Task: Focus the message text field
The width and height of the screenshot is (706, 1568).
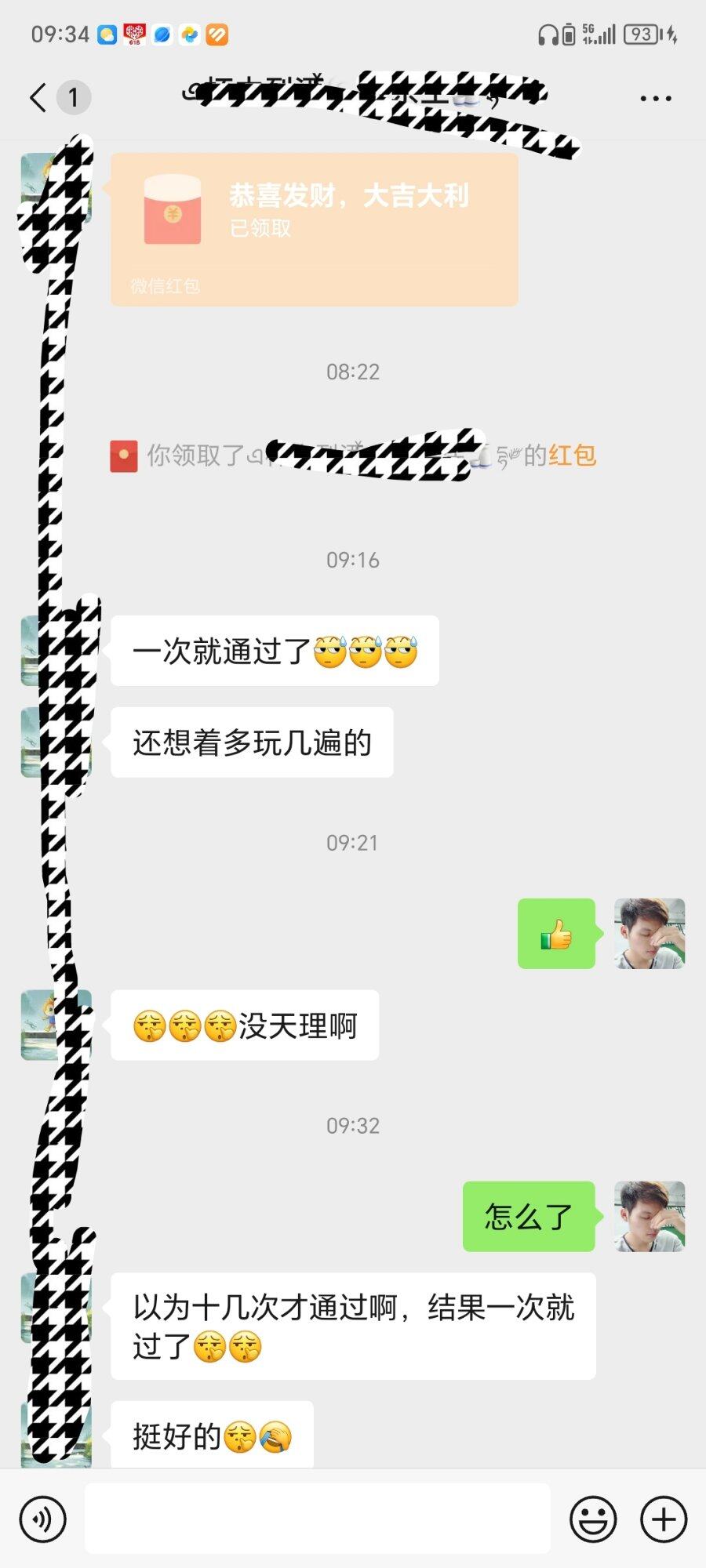Action: click(317, 1519)
